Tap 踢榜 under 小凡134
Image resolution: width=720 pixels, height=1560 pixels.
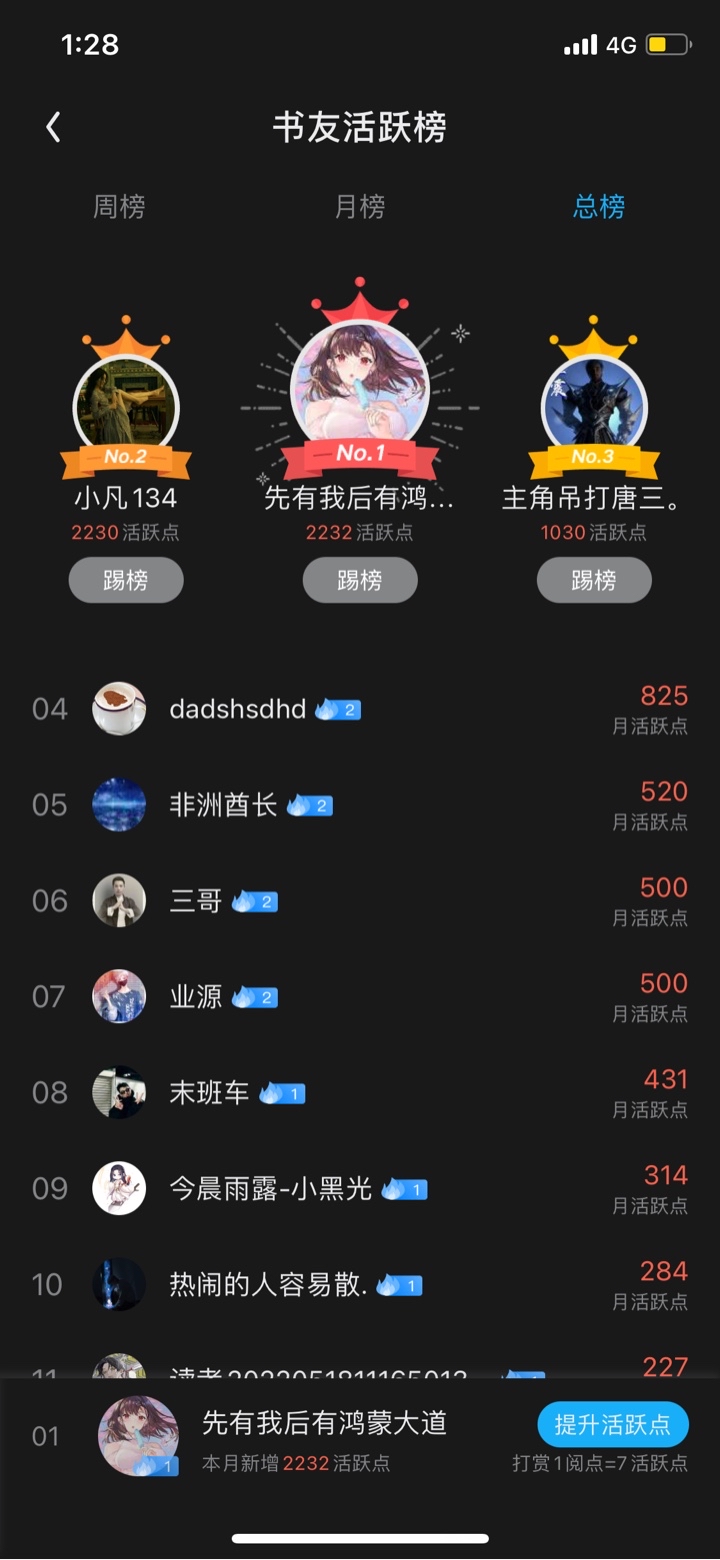point(126,580)
